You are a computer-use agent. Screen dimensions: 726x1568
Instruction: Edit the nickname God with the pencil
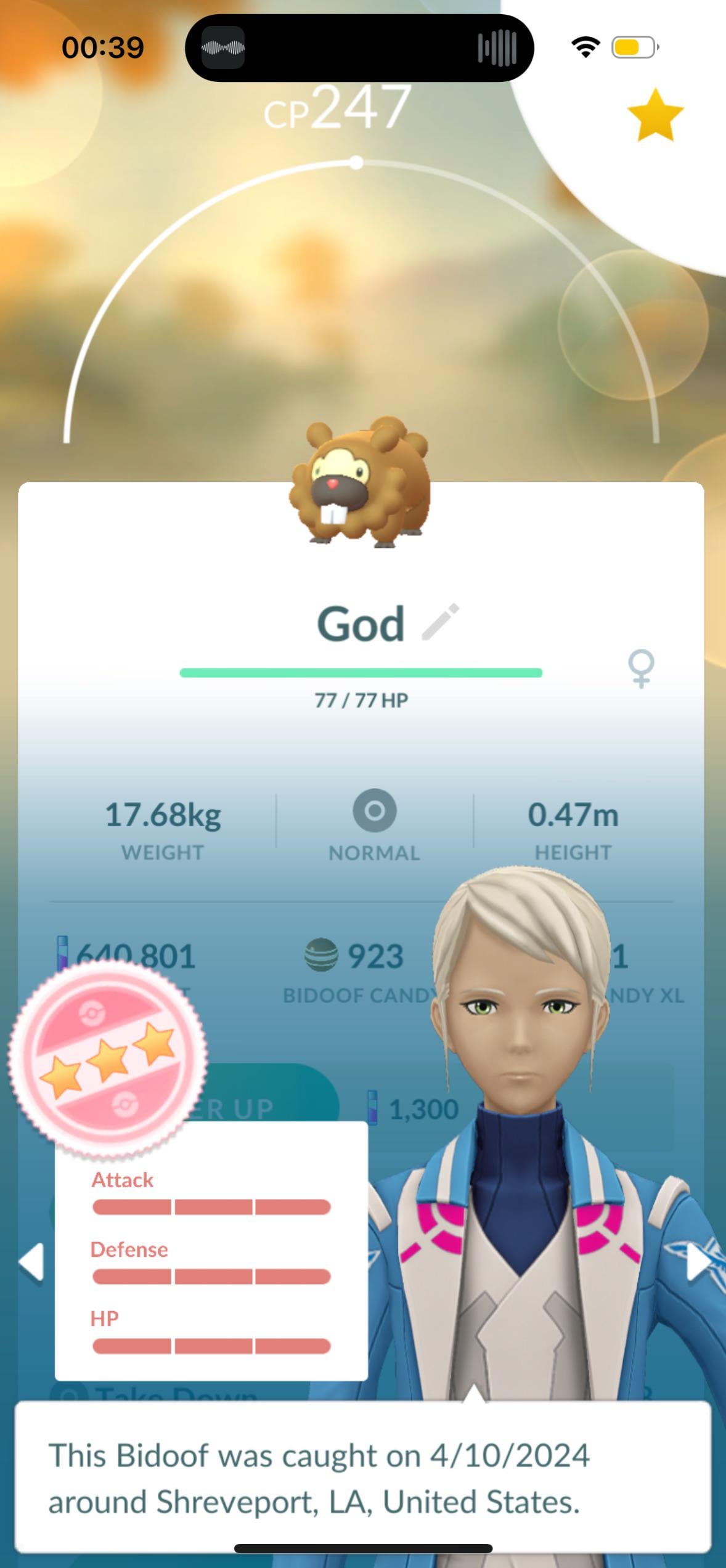[441, 622]
